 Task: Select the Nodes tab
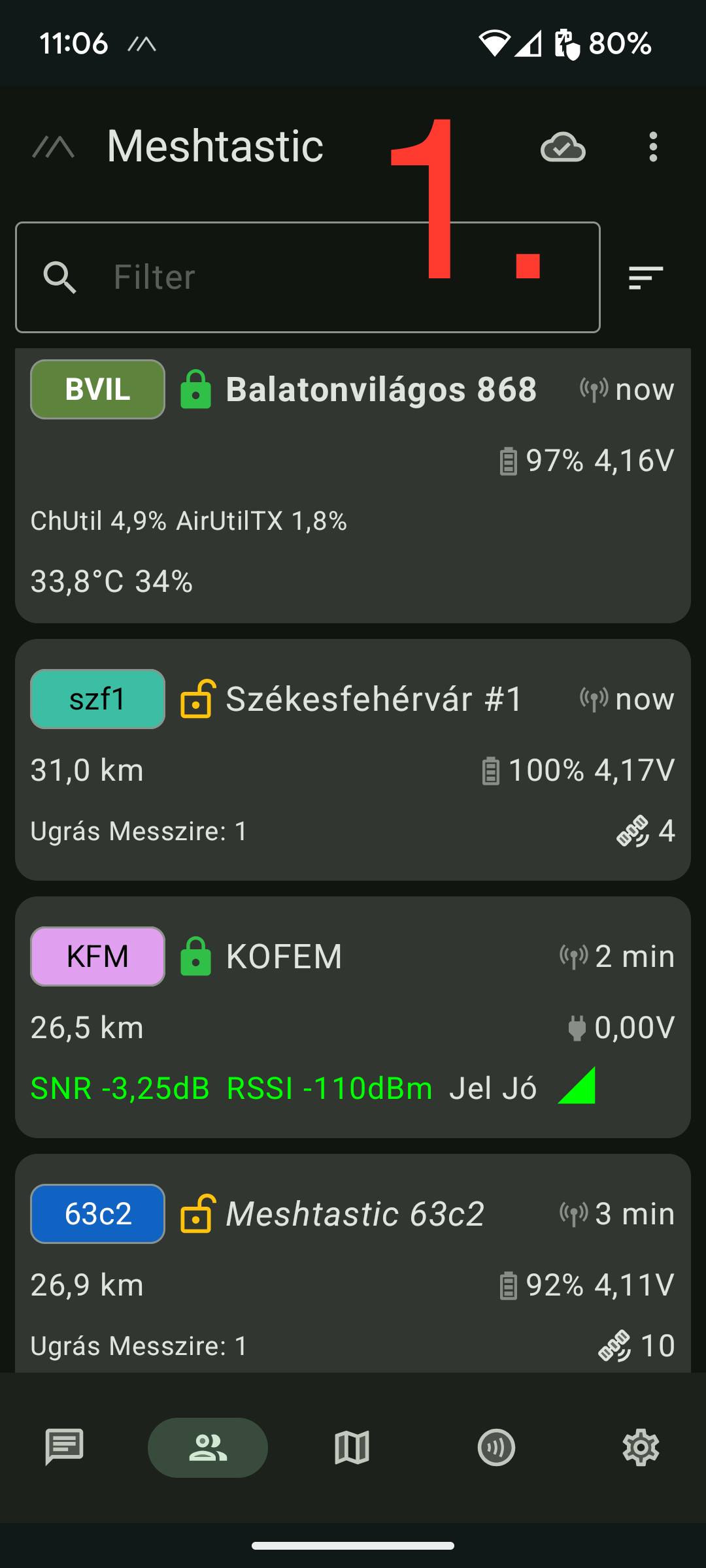tap(208, 1447)
